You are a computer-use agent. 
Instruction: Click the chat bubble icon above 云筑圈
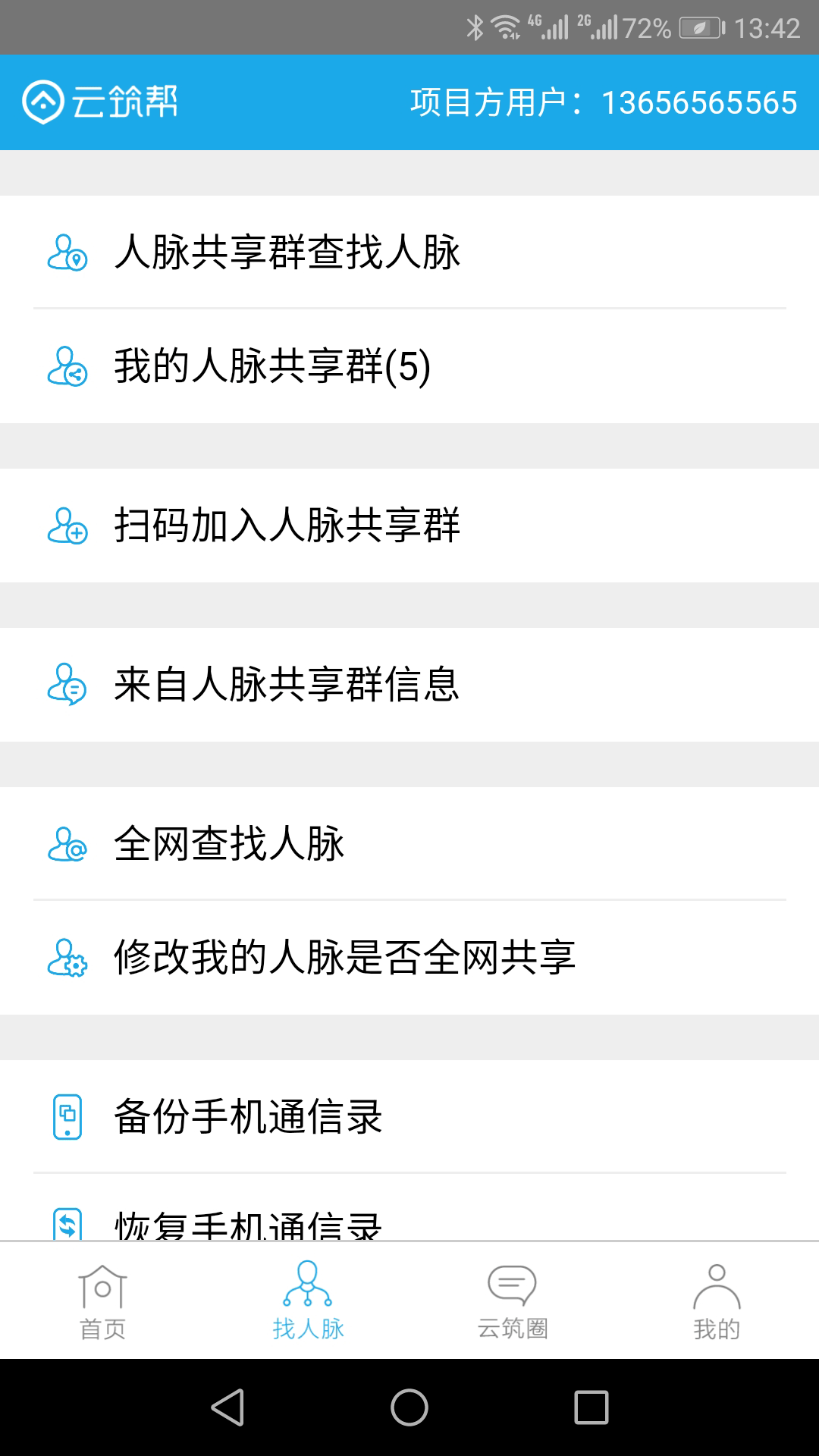(510, 1284)
